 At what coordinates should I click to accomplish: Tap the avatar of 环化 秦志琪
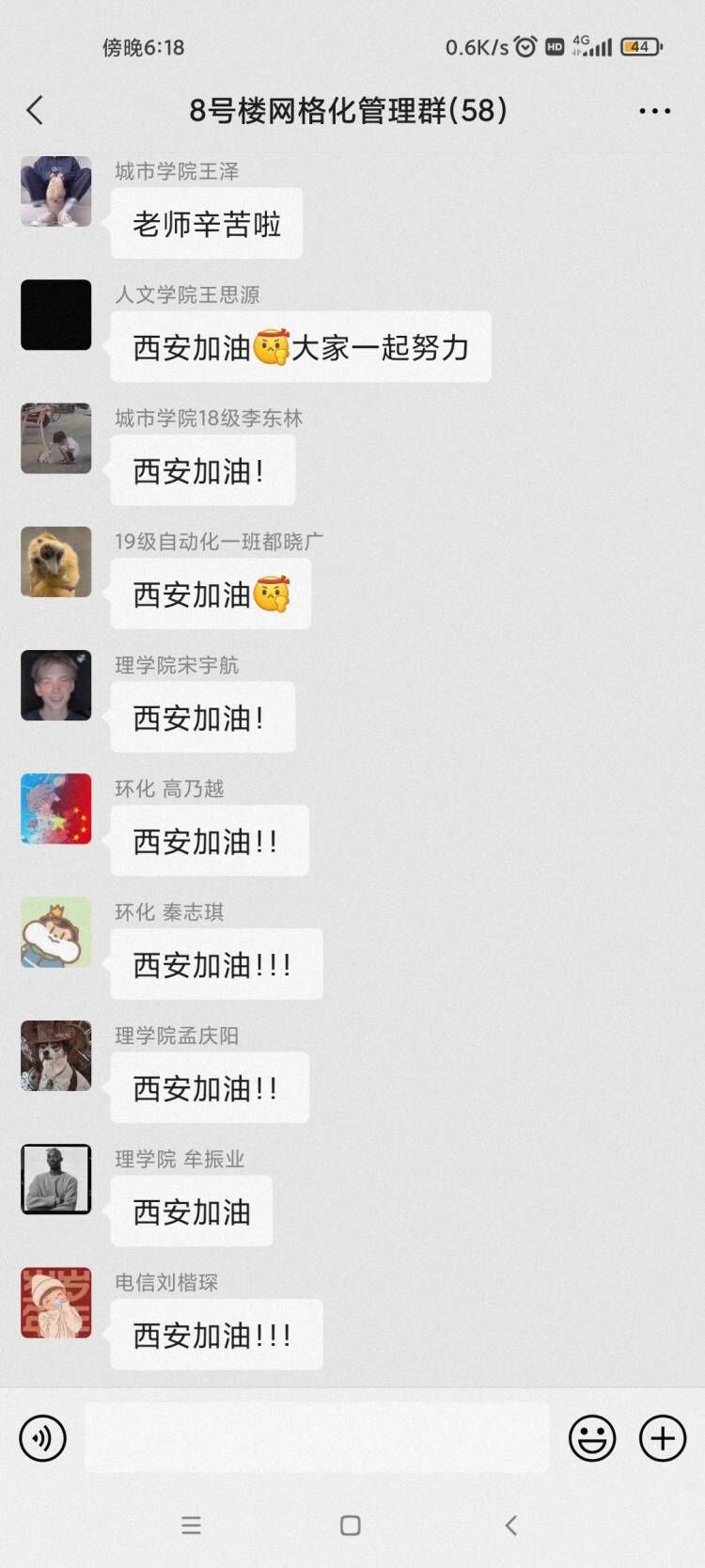(x=56, y=932)
